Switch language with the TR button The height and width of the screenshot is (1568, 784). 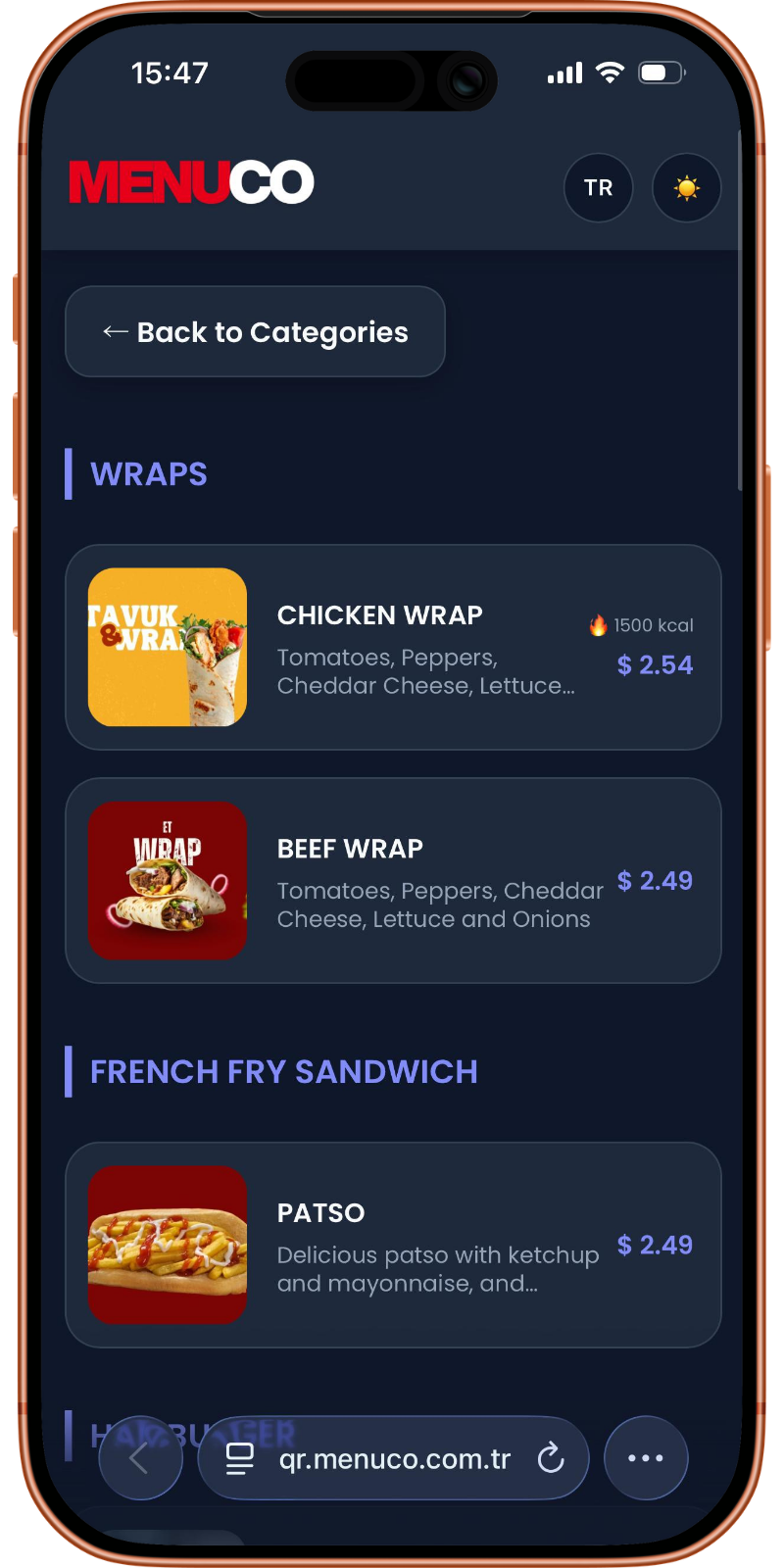coord(598,187)
